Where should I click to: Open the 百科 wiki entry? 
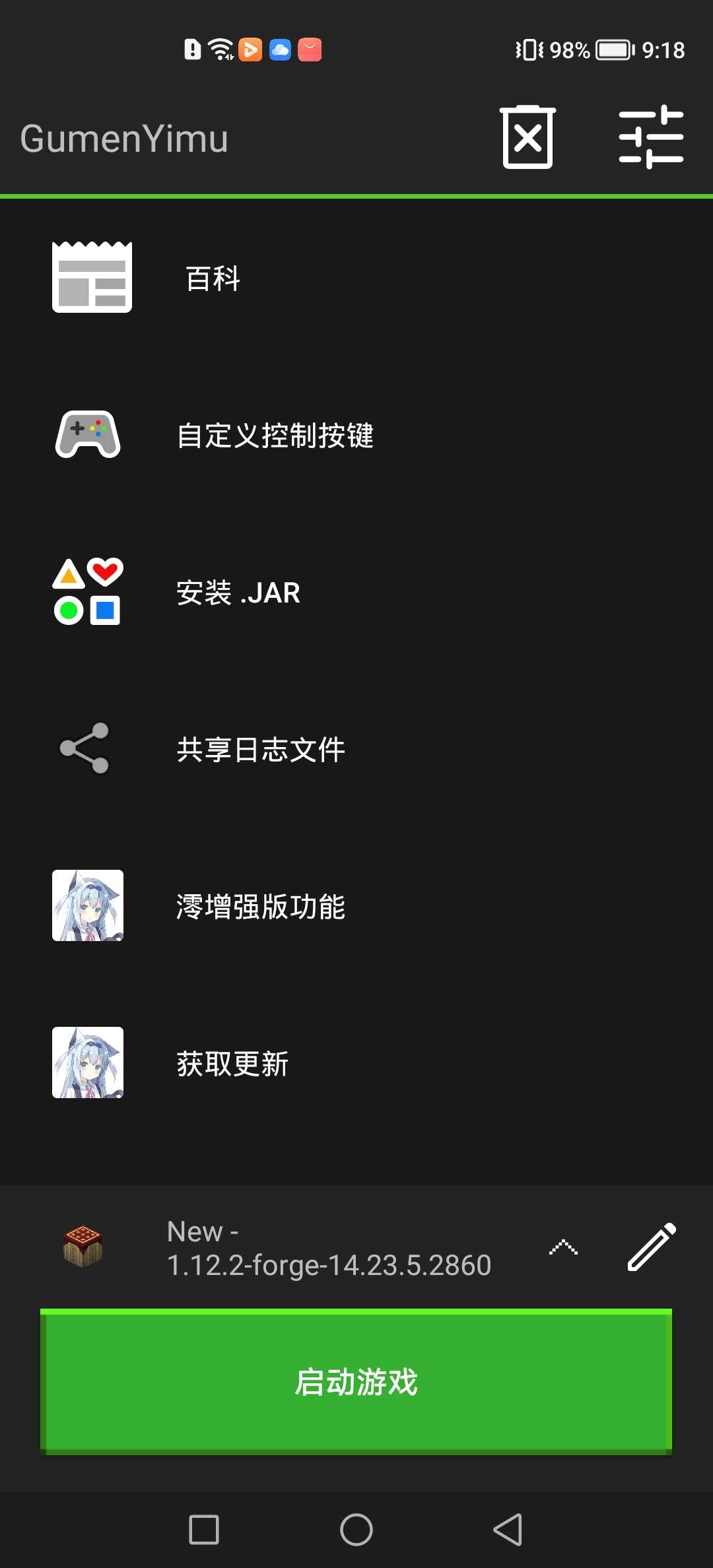click(213, 278)
